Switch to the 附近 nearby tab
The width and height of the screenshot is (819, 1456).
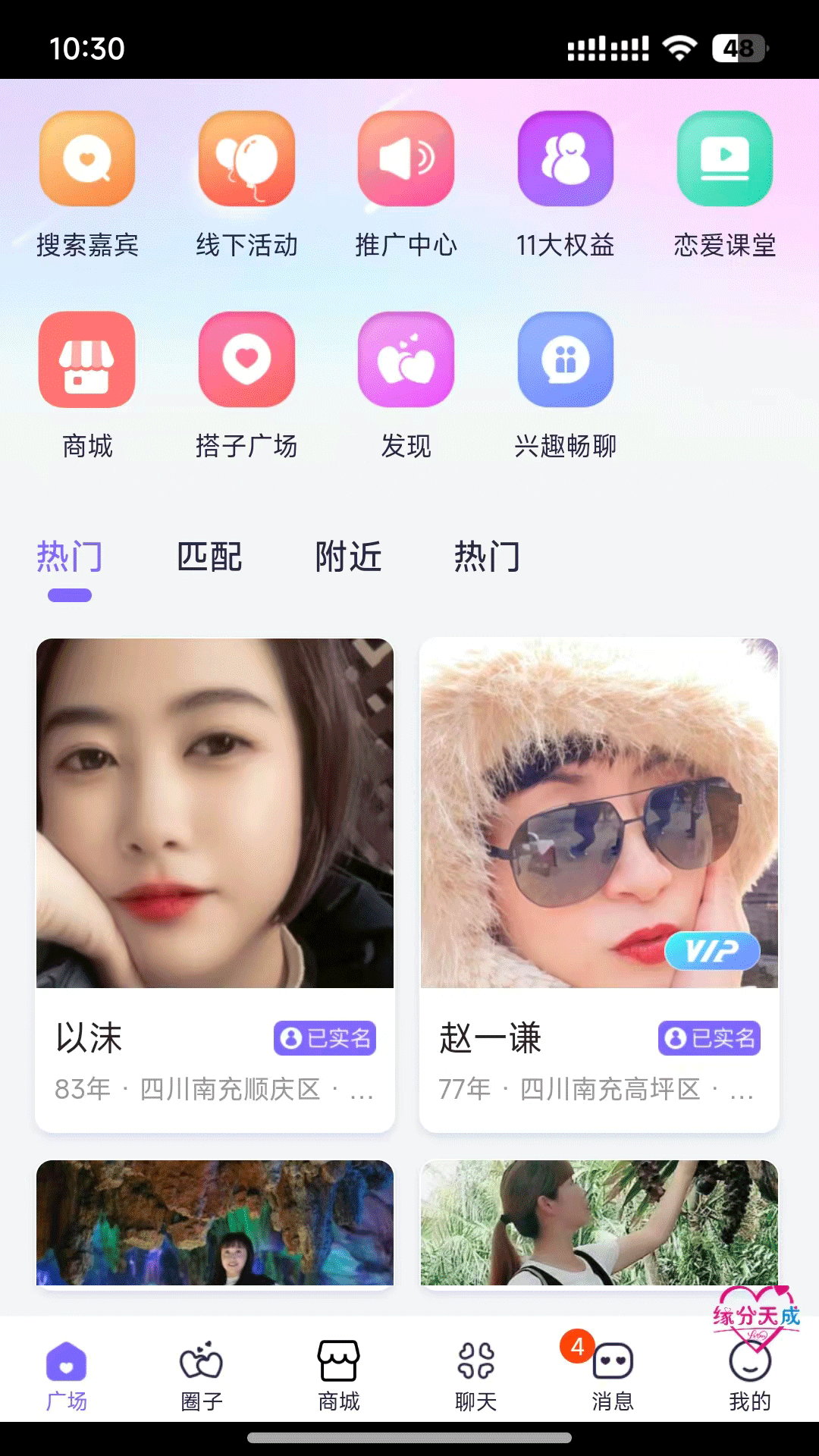pos(349,557)
